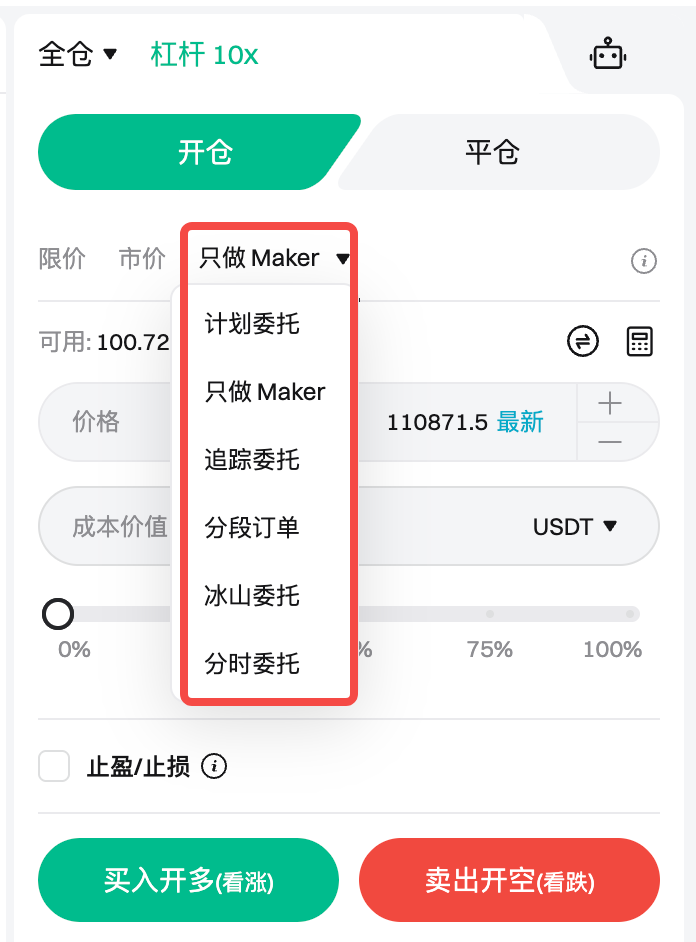696x942 pixels.
Task: Choose 冰山委托 from the order list
Action: pos(252,596)
